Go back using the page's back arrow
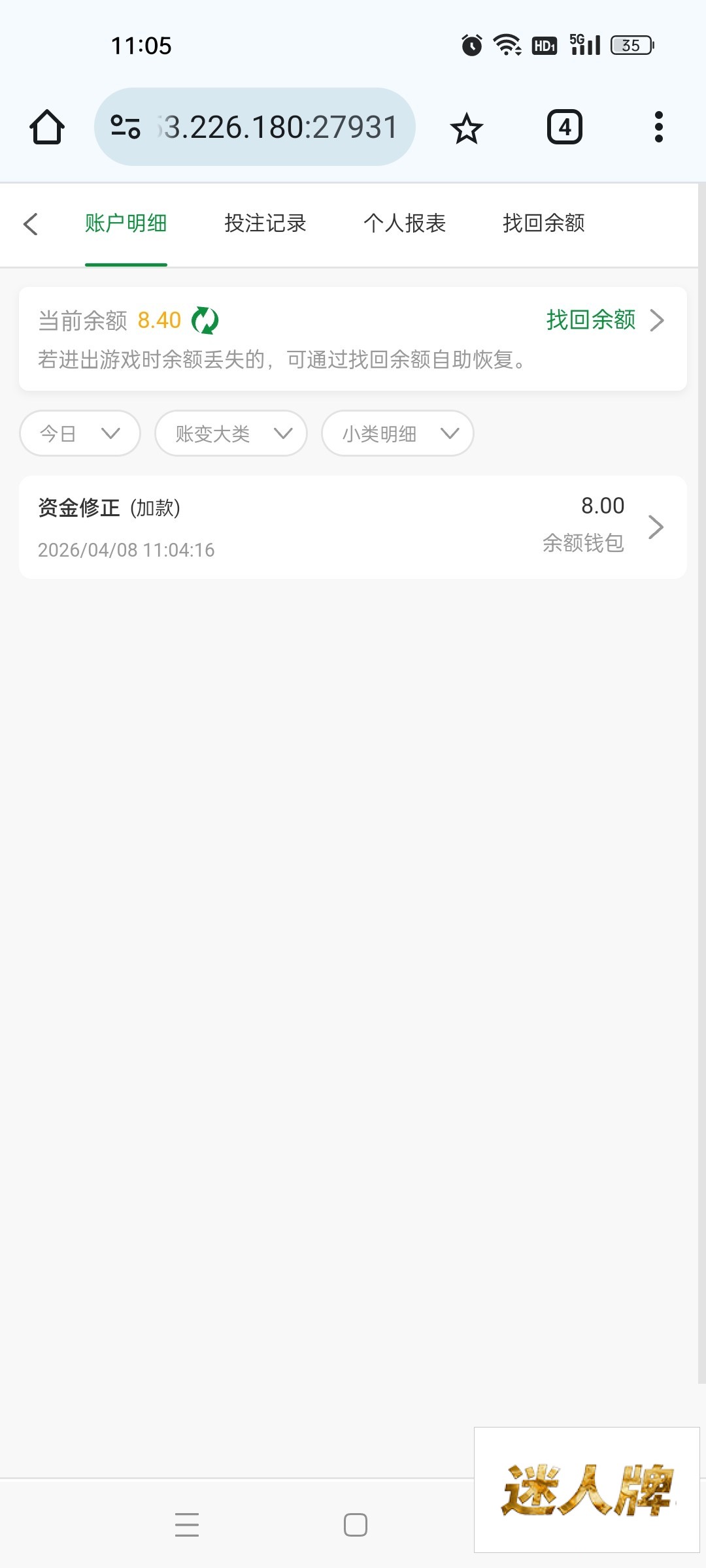Screen dimensions: 706x1568 [31, 223]
